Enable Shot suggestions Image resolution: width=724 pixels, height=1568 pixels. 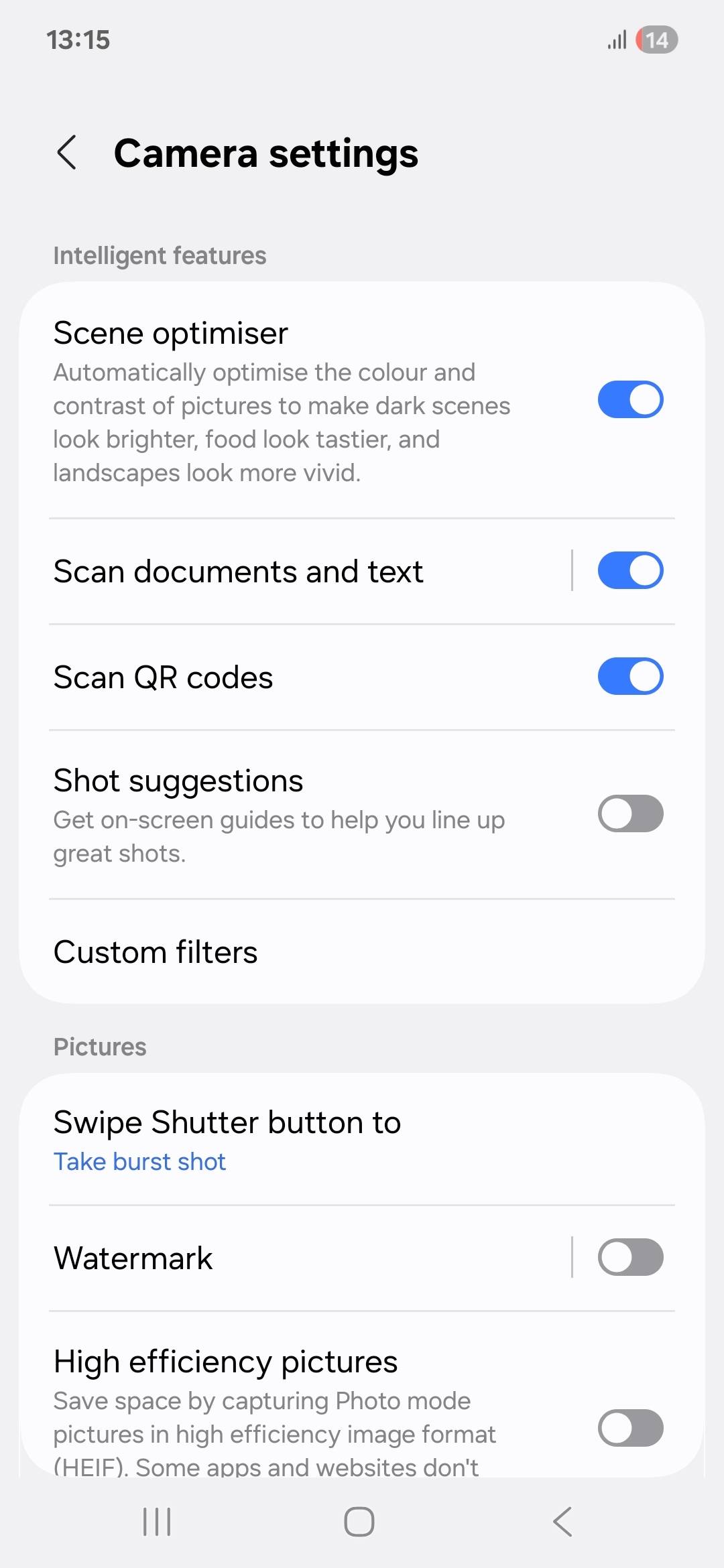coord(630,813)
